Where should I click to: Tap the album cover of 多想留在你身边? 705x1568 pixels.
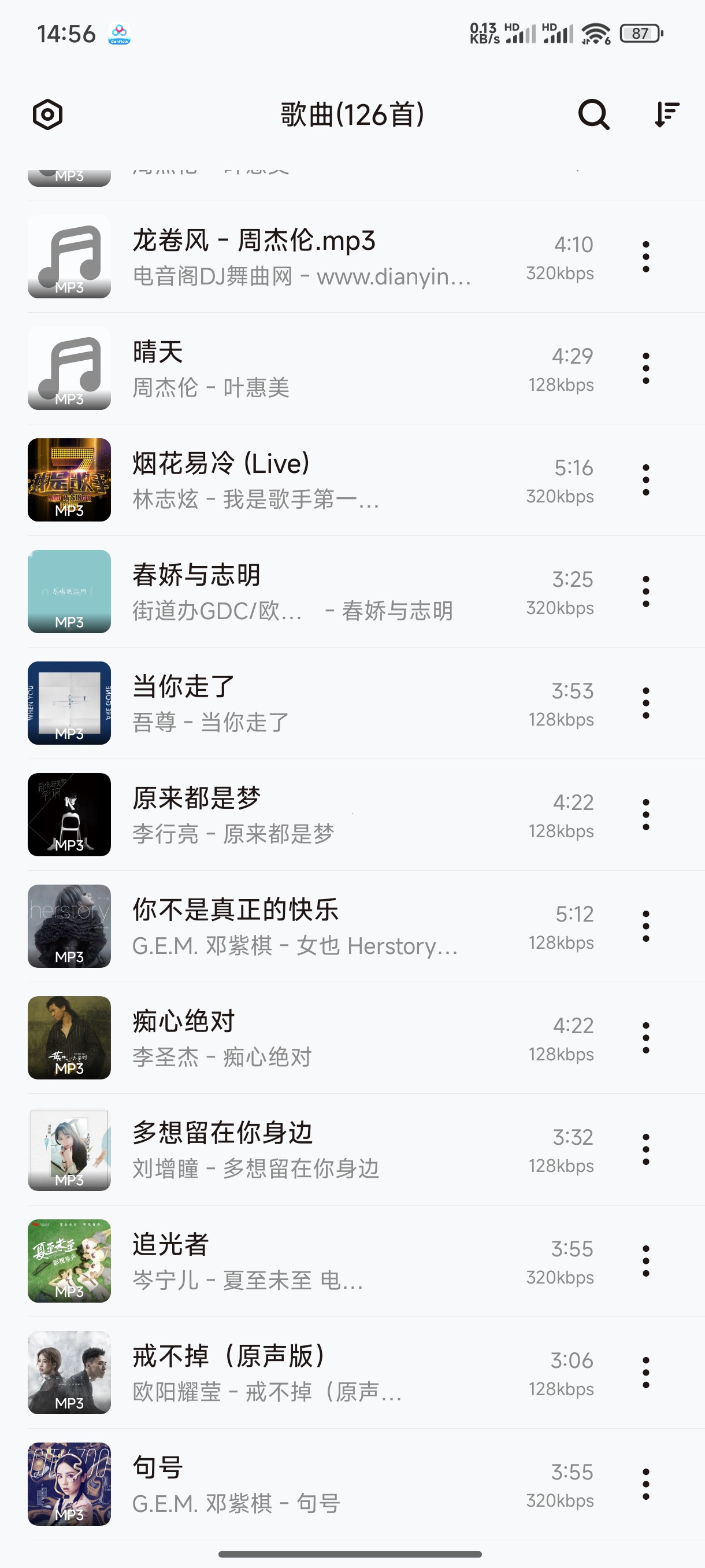click(x=69, y=1150)
